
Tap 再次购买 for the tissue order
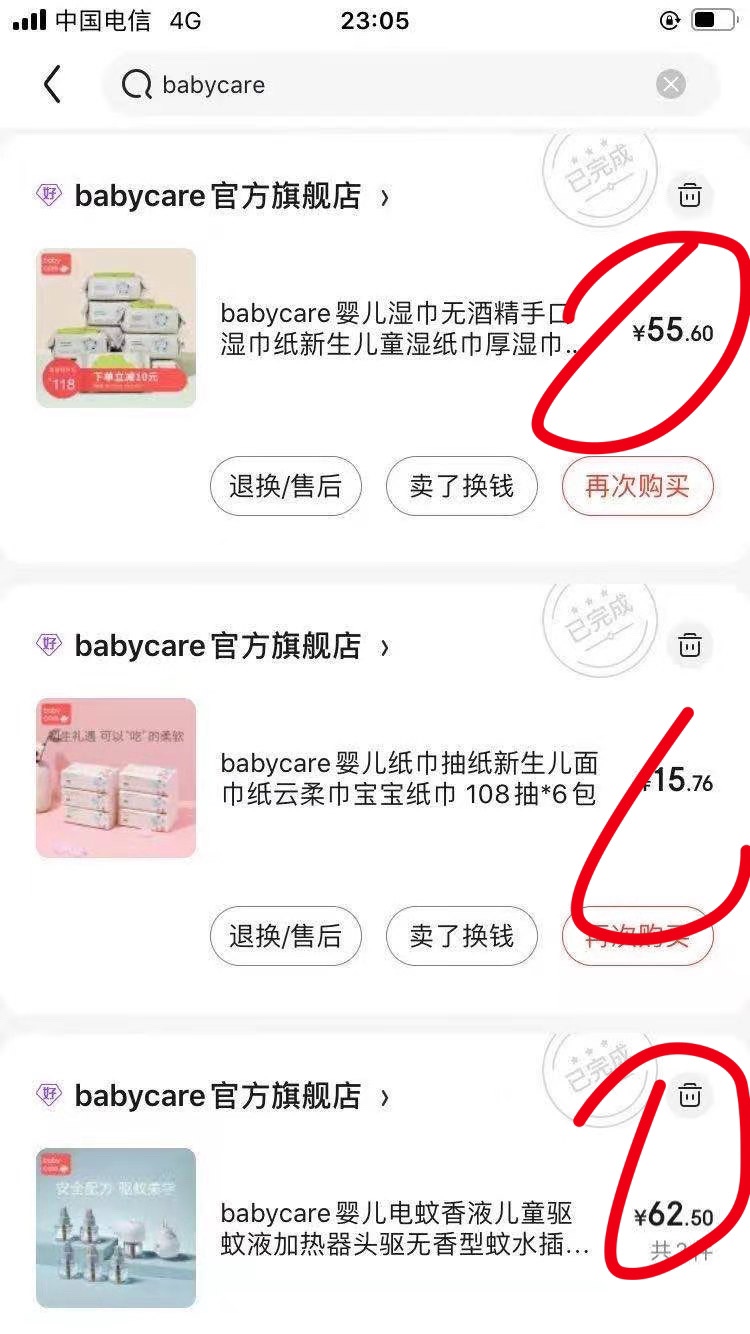(637, 937)
